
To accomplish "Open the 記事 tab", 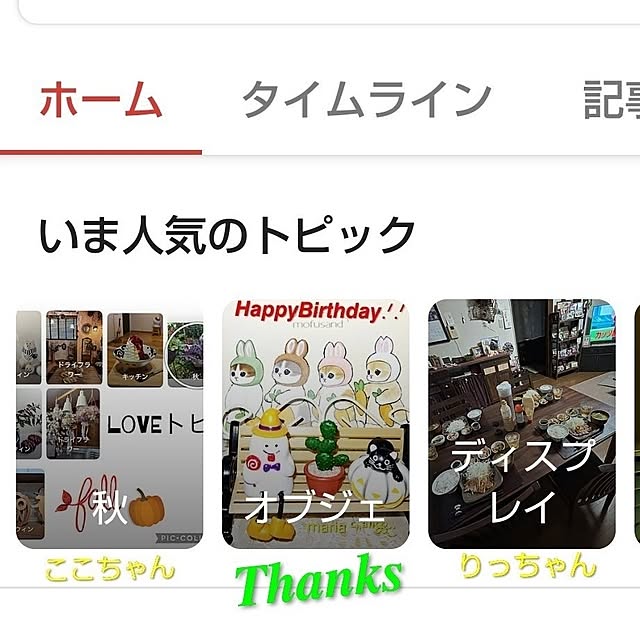I will (x=611, y=101).
